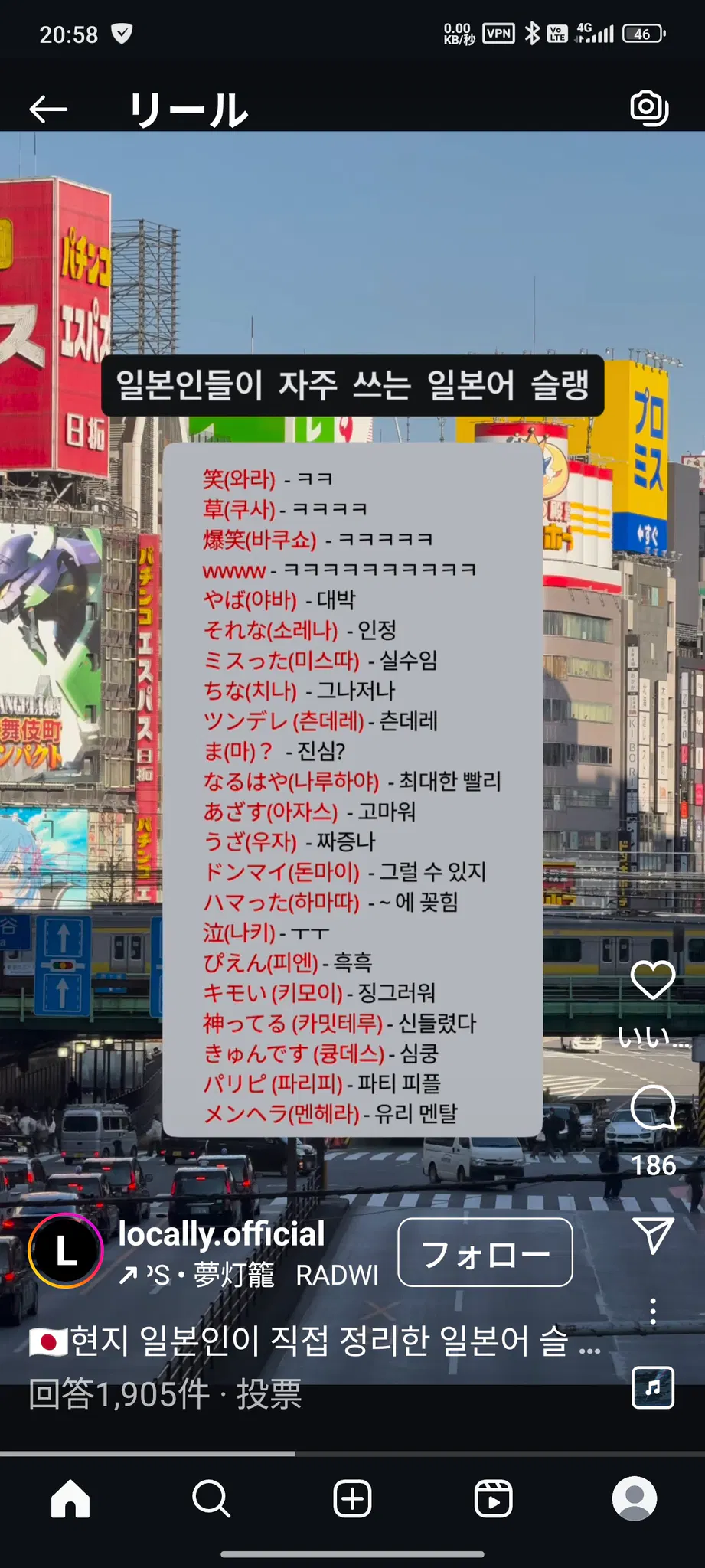
Task: Open the audio track thumbnail
Action: coord(653,1387)
